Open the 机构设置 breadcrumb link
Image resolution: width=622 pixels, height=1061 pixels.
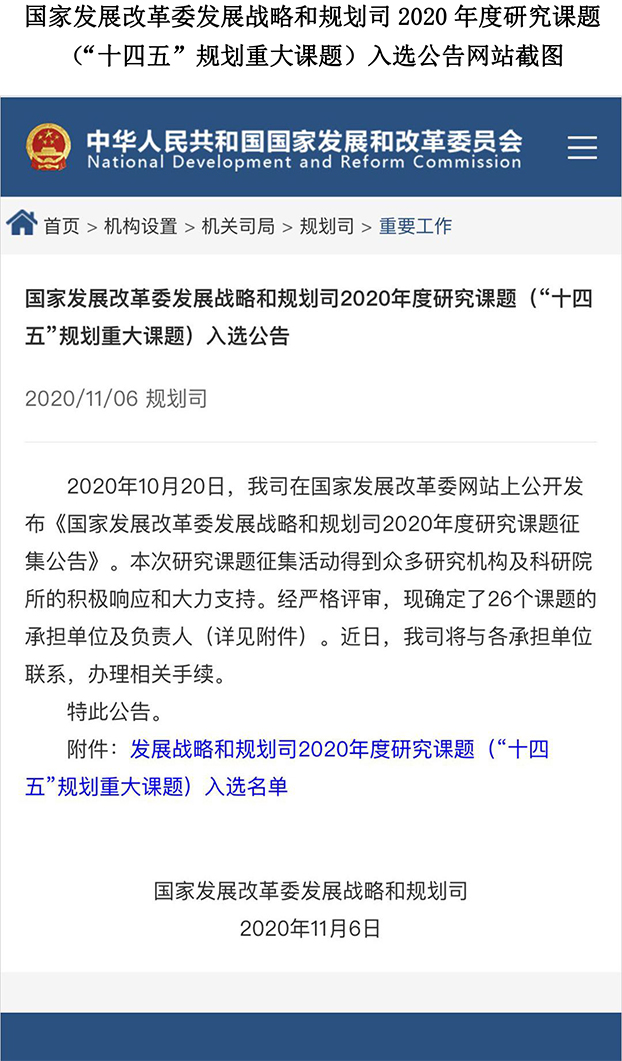(x=141, y=226)
